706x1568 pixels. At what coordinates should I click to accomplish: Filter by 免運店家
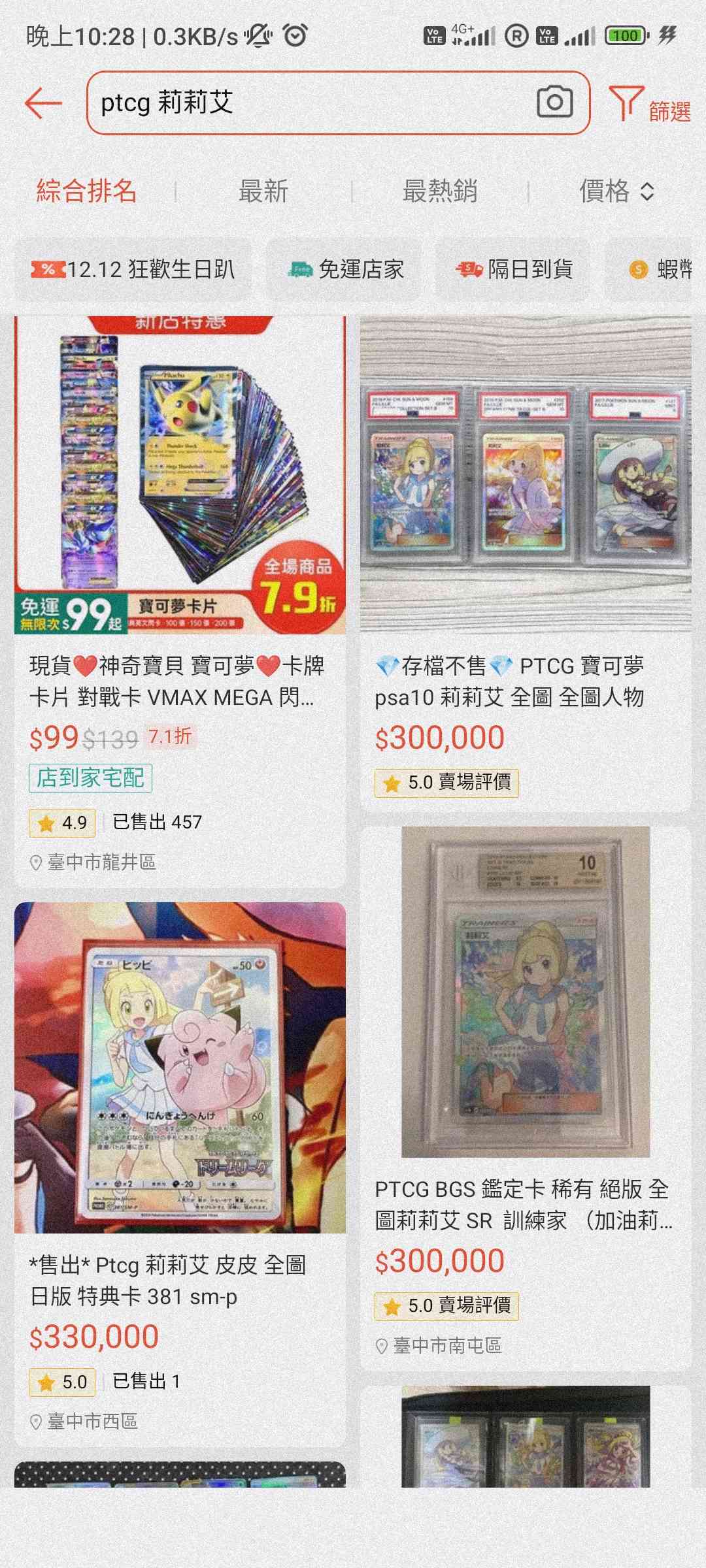(x=345, y=269)
